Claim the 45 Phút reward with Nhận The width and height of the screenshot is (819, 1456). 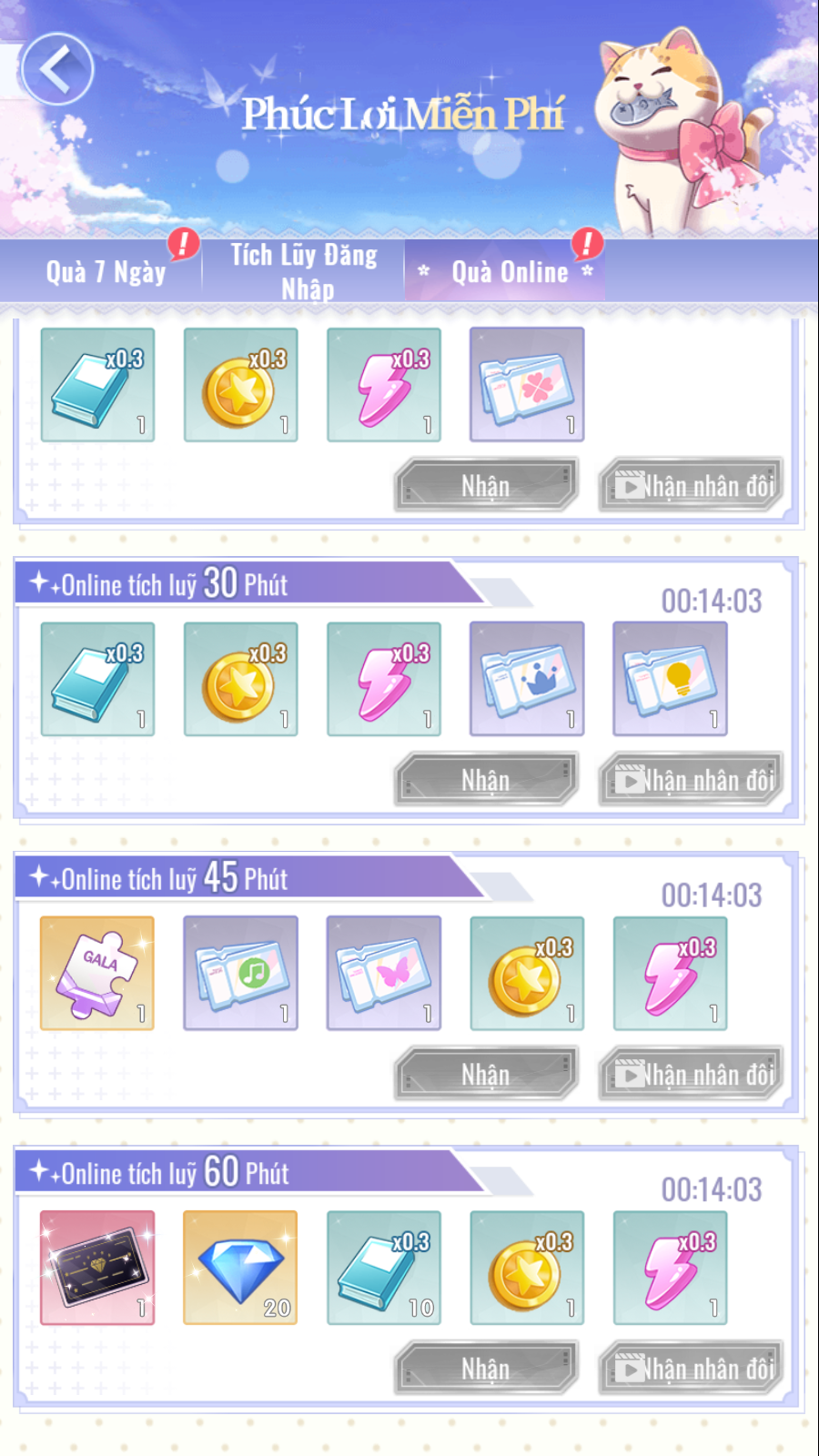click(487, 1075)
